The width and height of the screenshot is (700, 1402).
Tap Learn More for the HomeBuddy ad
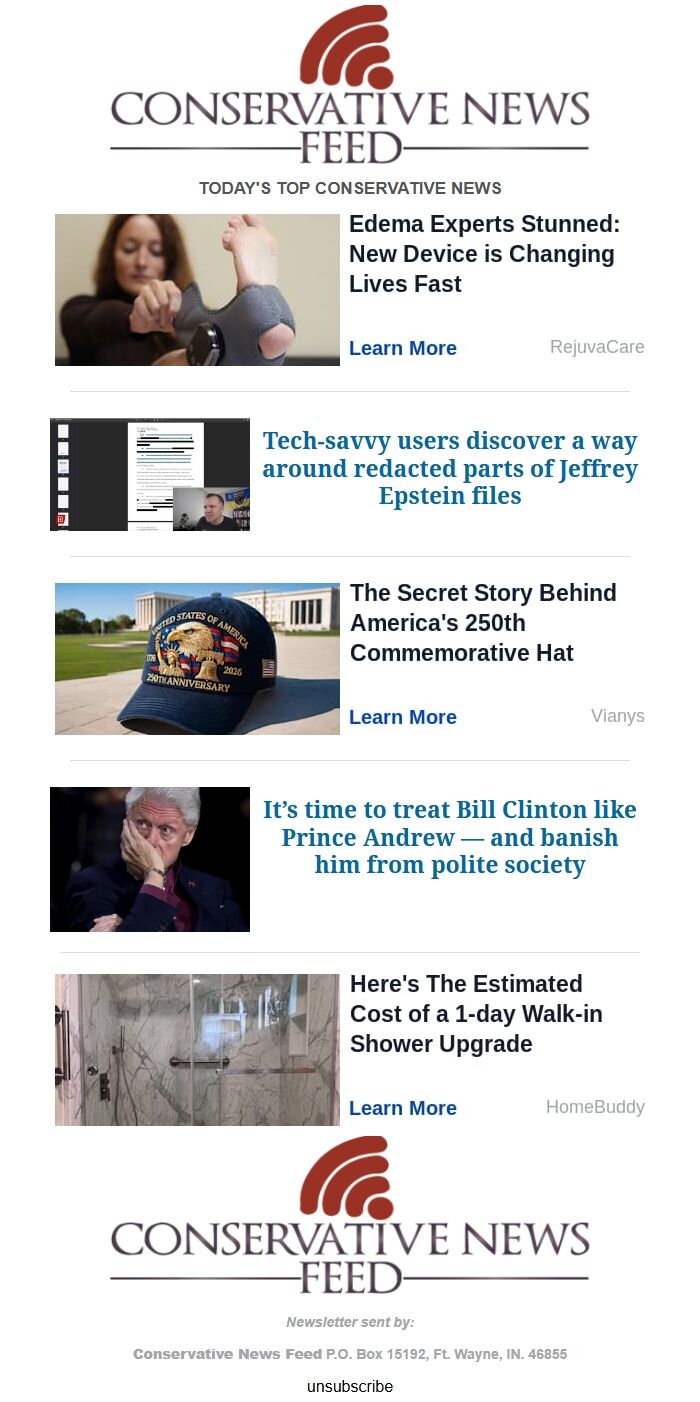click(x=402, y=1108)
